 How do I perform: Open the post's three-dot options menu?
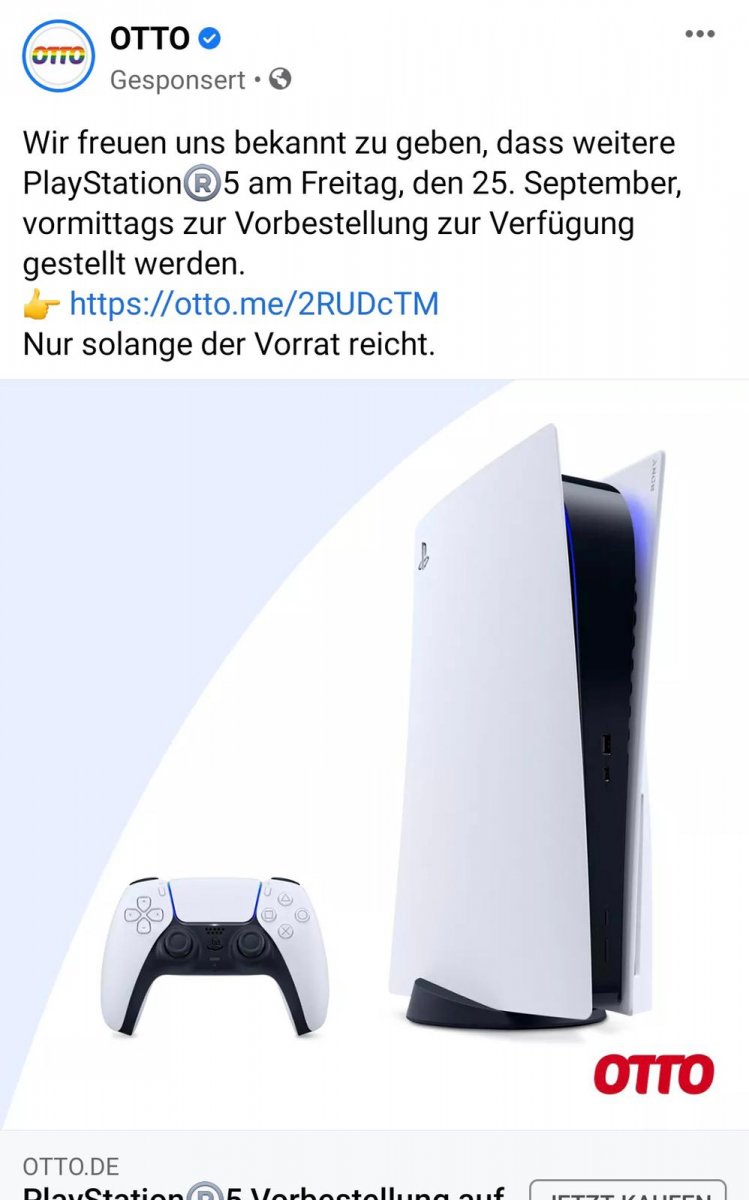pyautogui.click(x=700, y=35)
